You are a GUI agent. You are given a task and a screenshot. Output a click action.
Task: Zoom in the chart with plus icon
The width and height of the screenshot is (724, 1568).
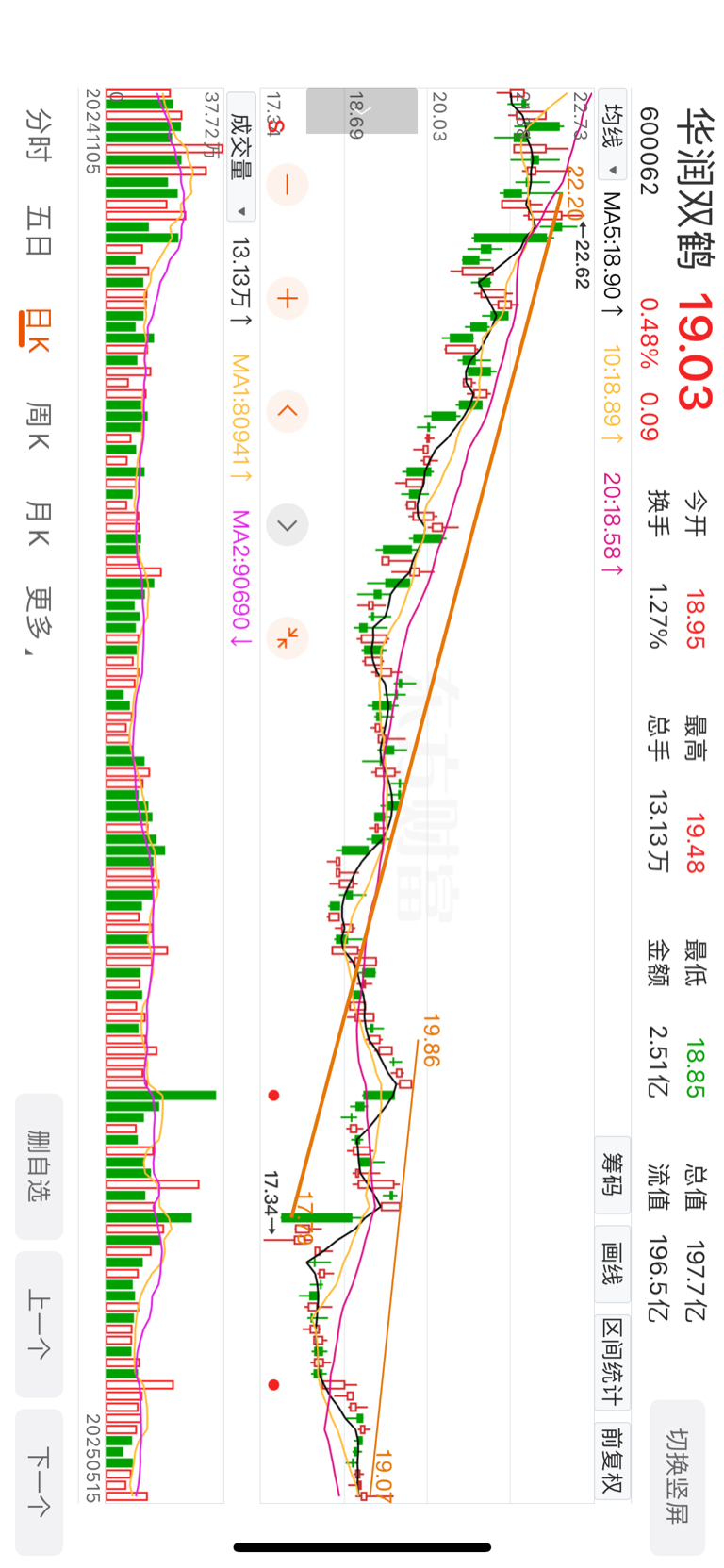pyautogui.click(x=288, y=299)
